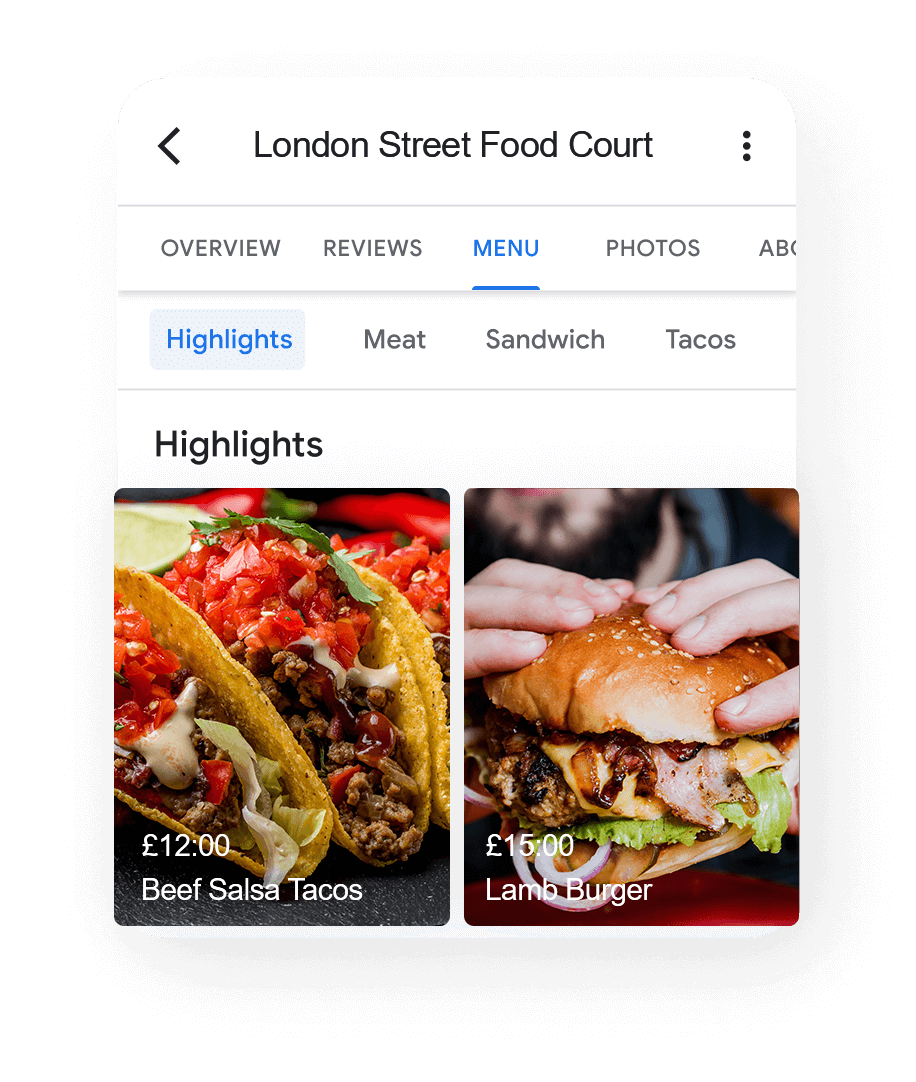Click the Highlights section heading
Viewport: 916px width, 1082px height.
click(x=238, y=445)
